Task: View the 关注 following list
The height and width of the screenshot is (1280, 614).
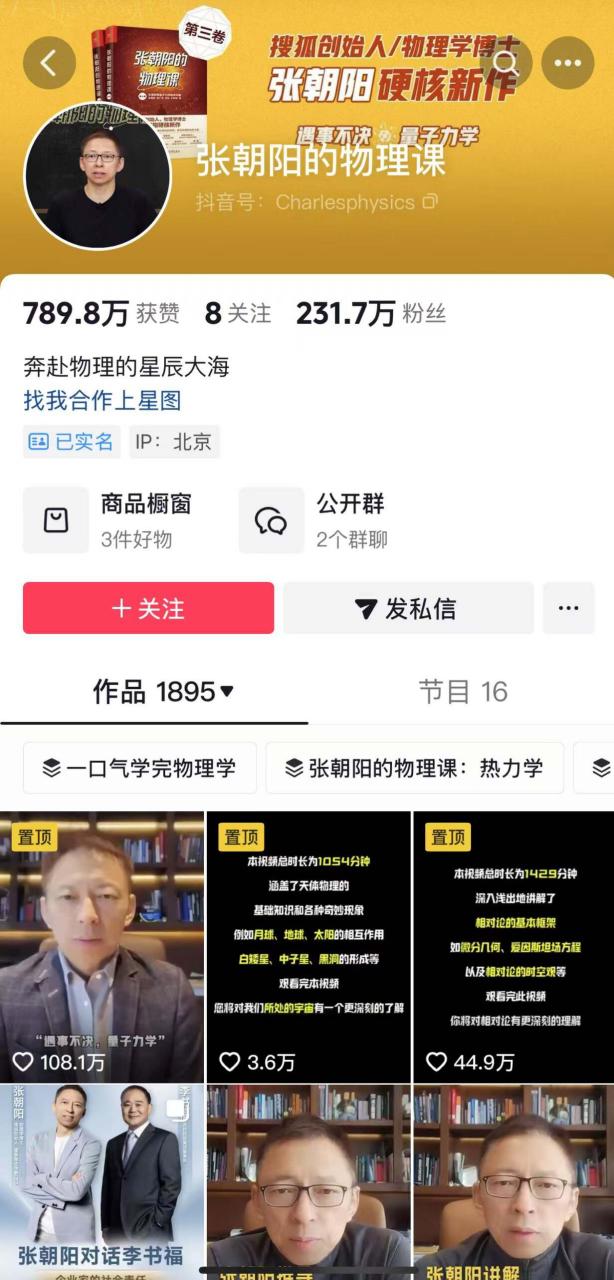Action: (x=238, y=313)
